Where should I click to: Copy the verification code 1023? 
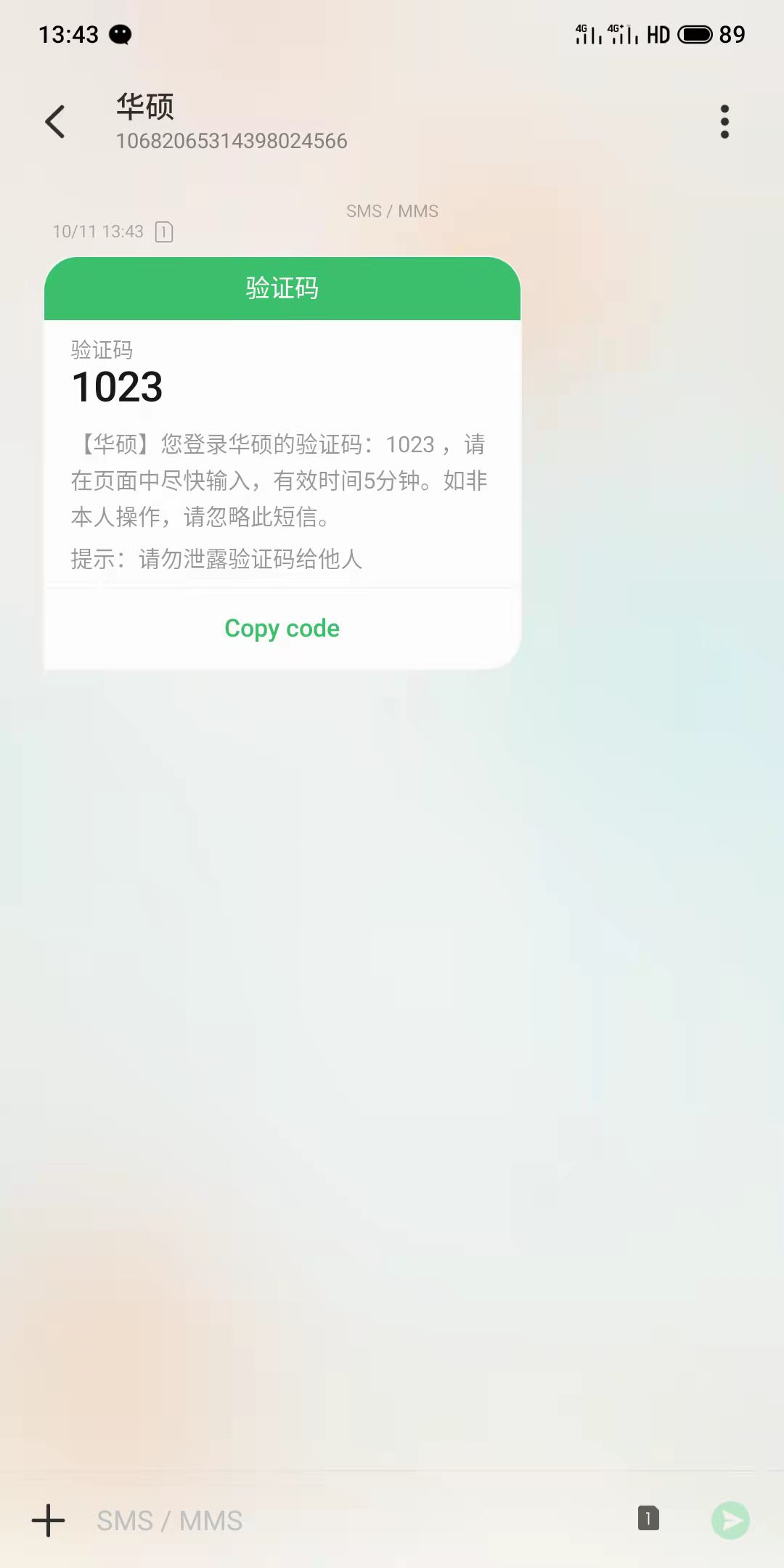pyautogui.click(x=282, y=628)
